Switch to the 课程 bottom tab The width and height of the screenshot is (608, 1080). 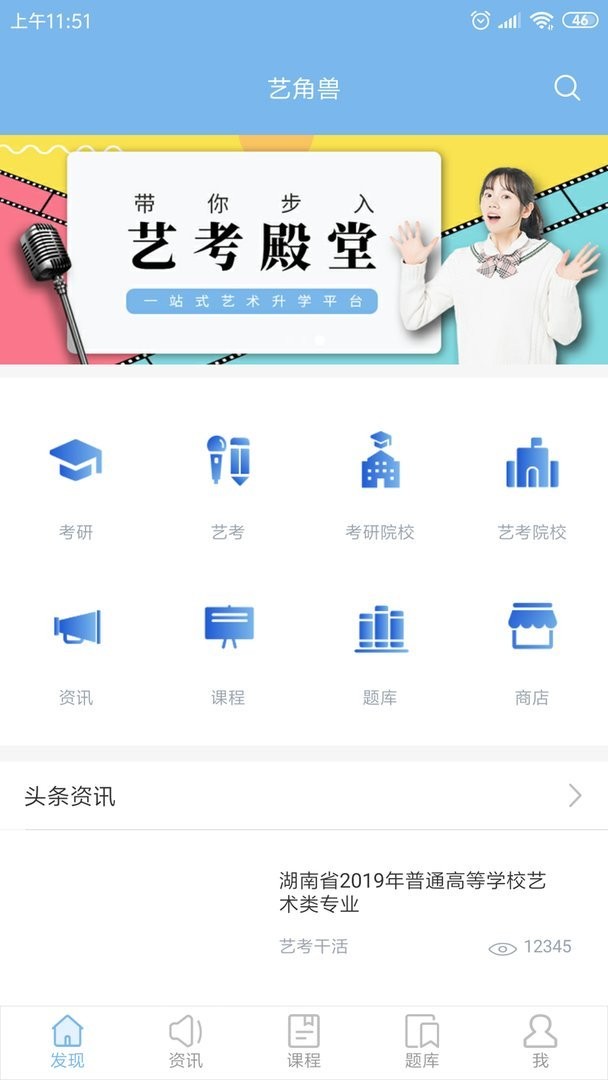[x=303, y=1042]
